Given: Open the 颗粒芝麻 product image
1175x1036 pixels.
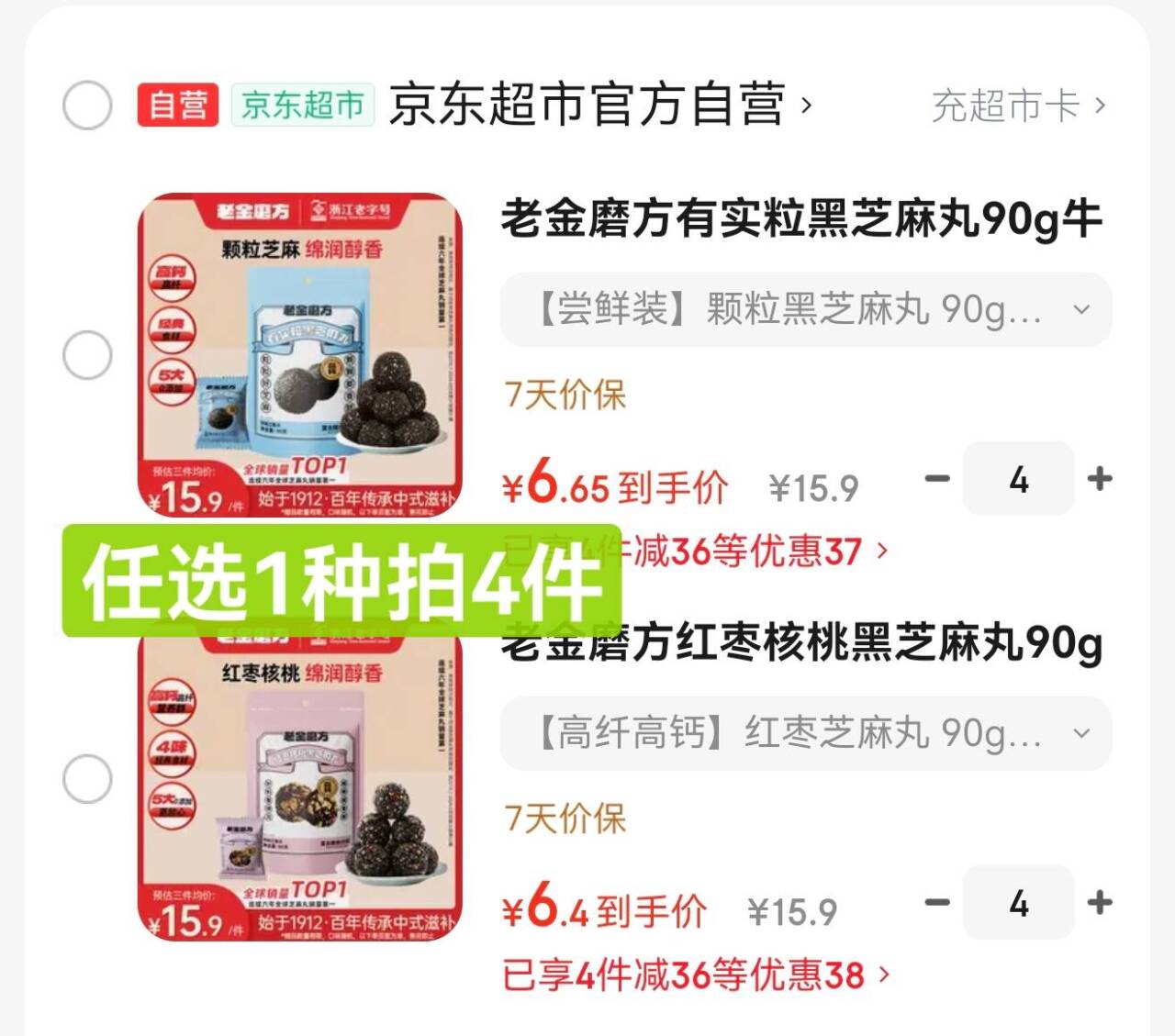Looking at the screenshot, I should (x=300, y=355).
